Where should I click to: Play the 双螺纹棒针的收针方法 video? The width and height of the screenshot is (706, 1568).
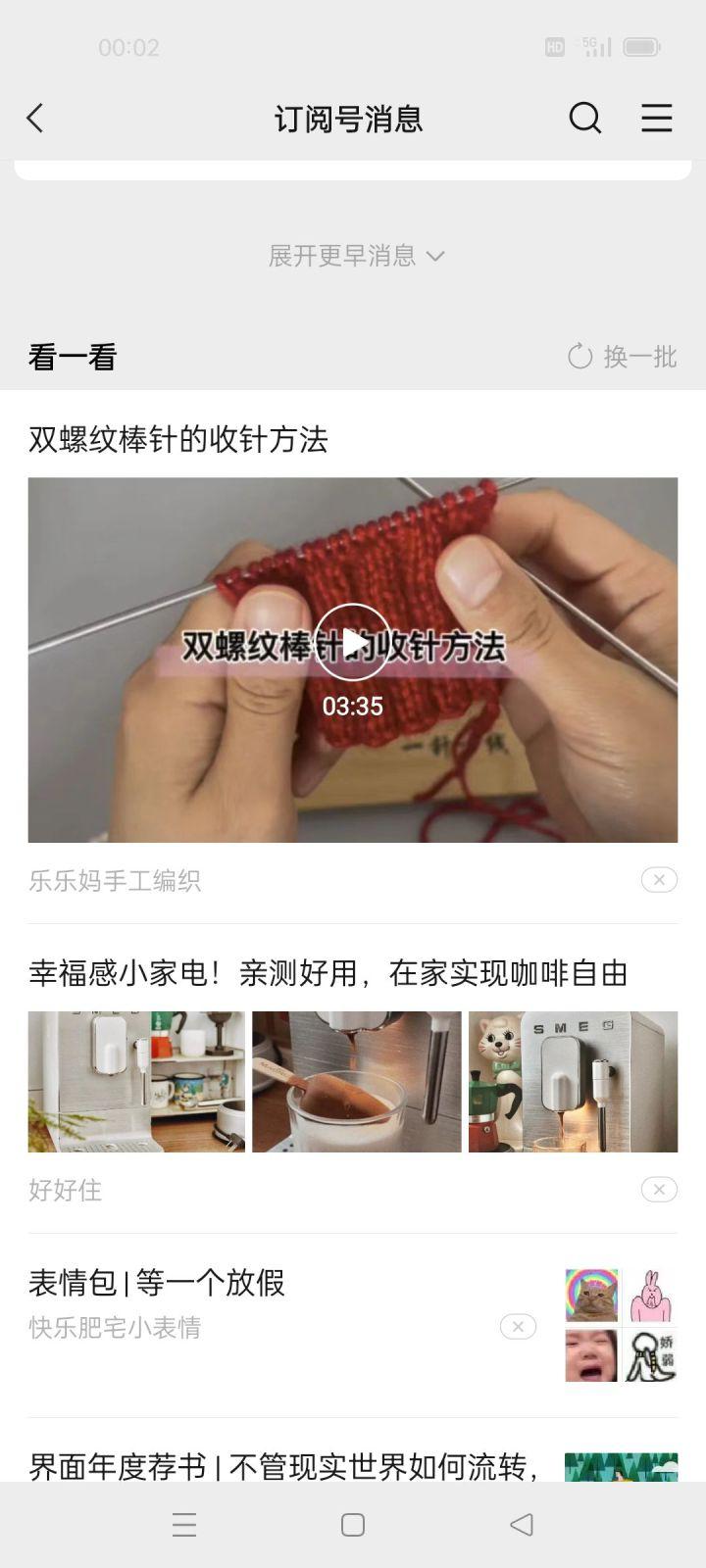click(x=352, y=643)
